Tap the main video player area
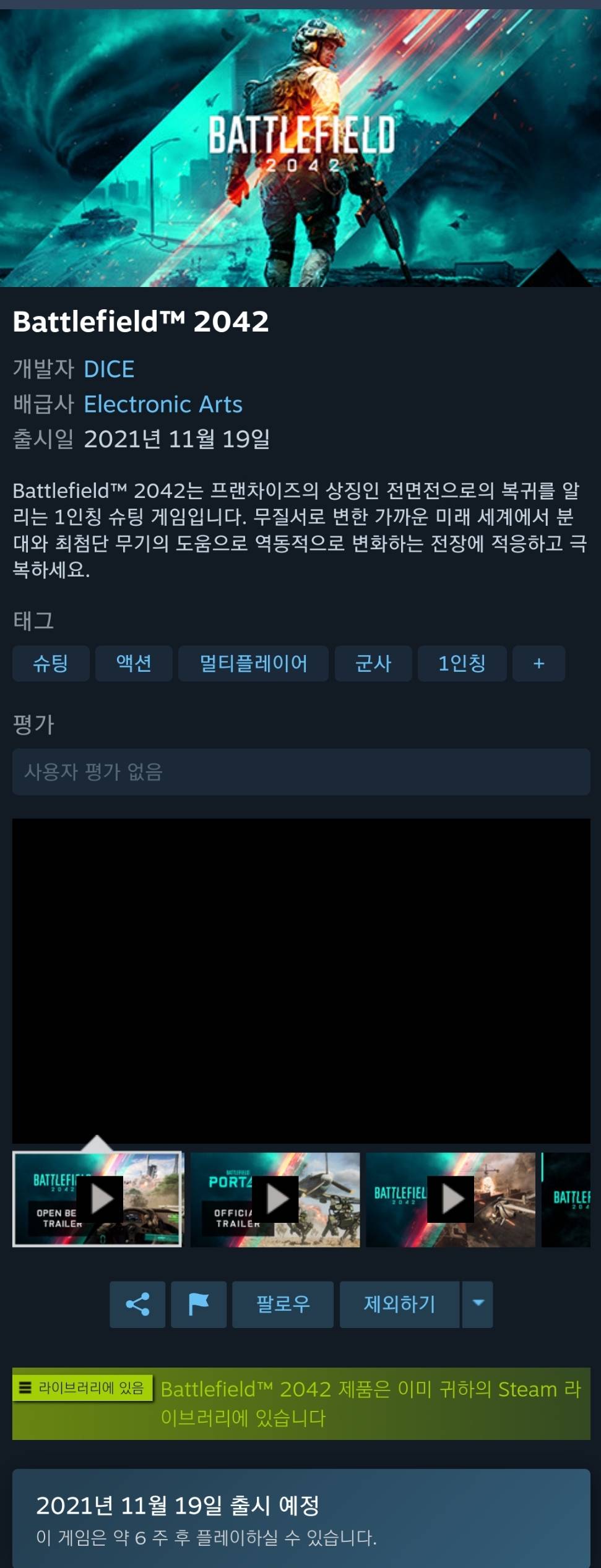The height and width of the screenshot is (1568, 601). [301, 980]
